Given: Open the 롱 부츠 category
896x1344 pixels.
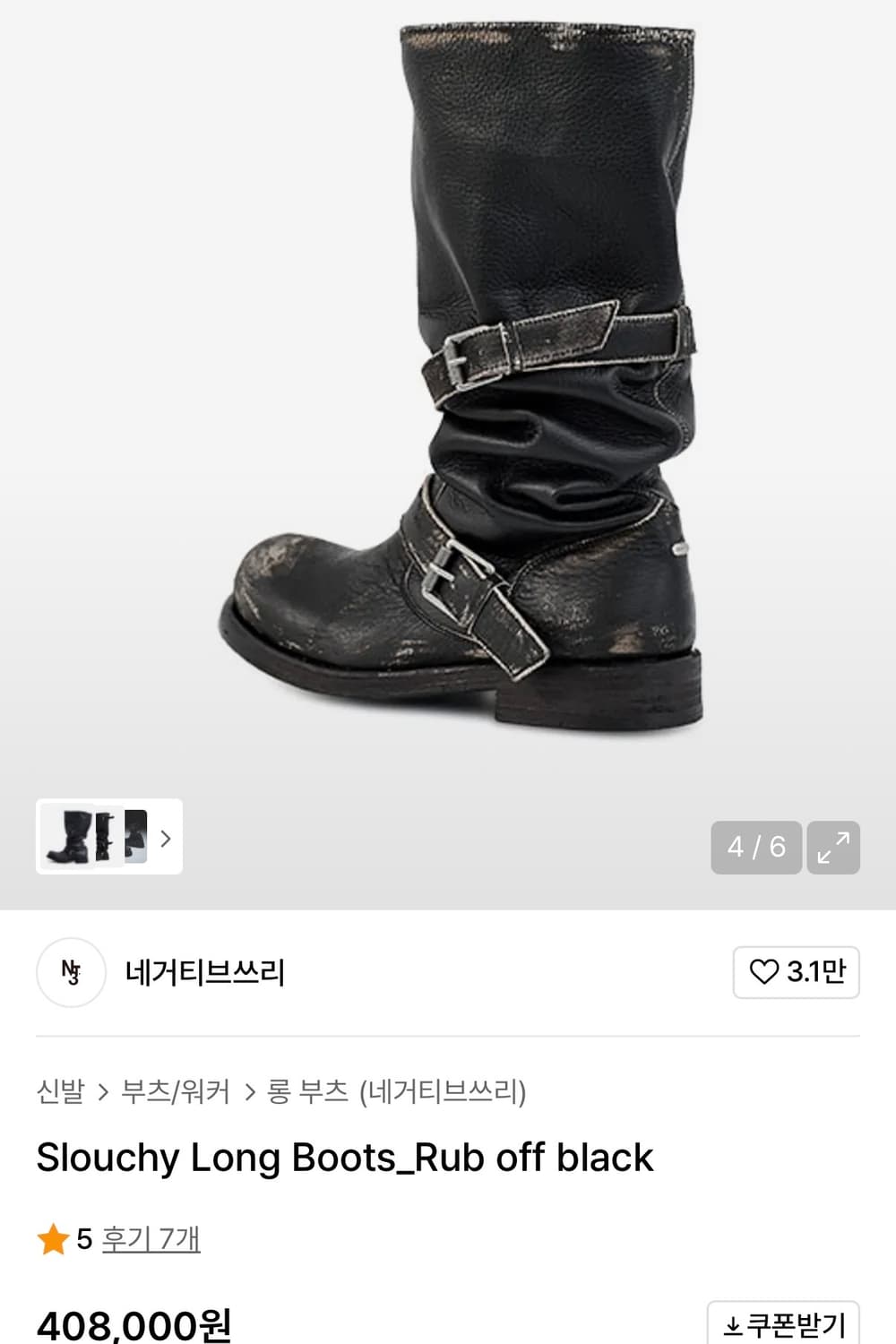Looking at the screenshot, I should coord(311,1091).
